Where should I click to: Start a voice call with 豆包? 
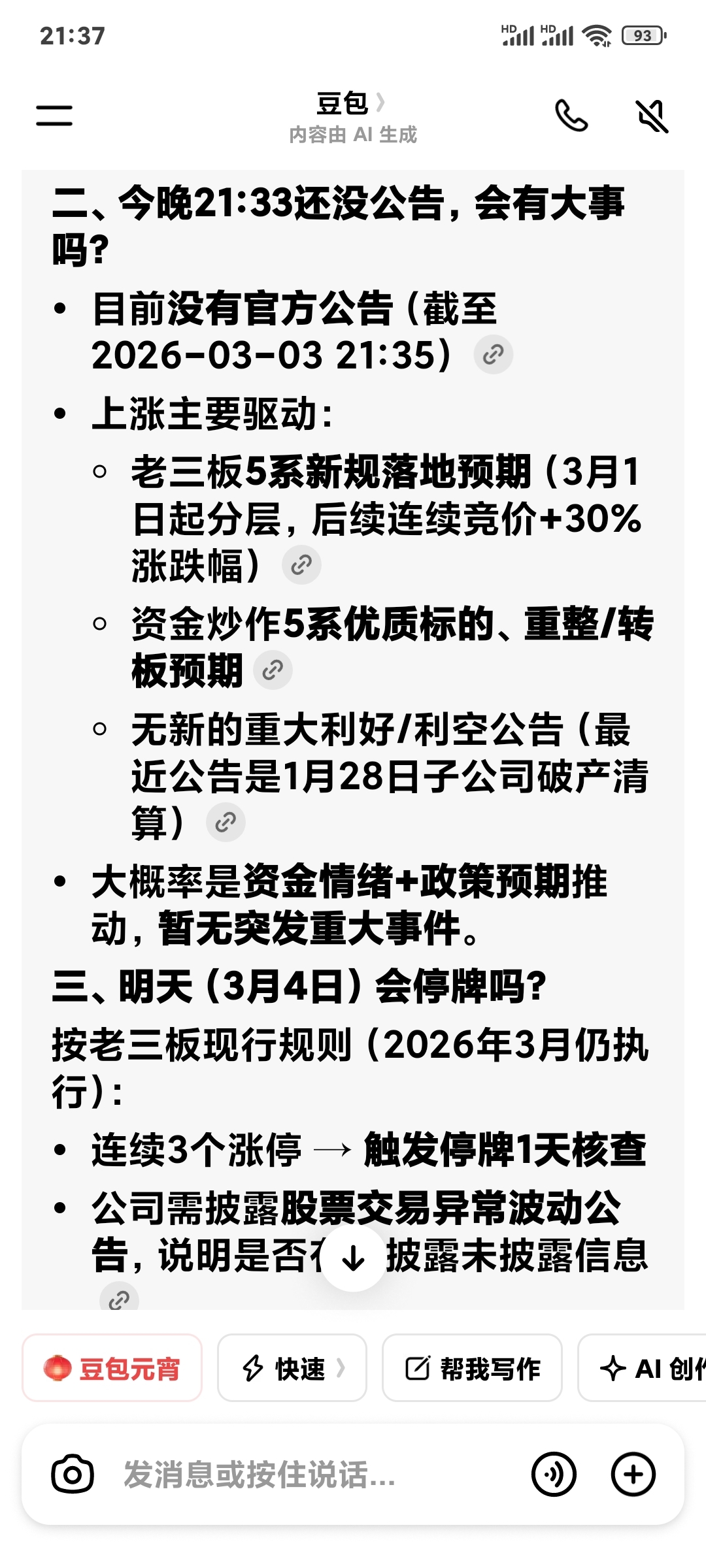pos(571,116)
